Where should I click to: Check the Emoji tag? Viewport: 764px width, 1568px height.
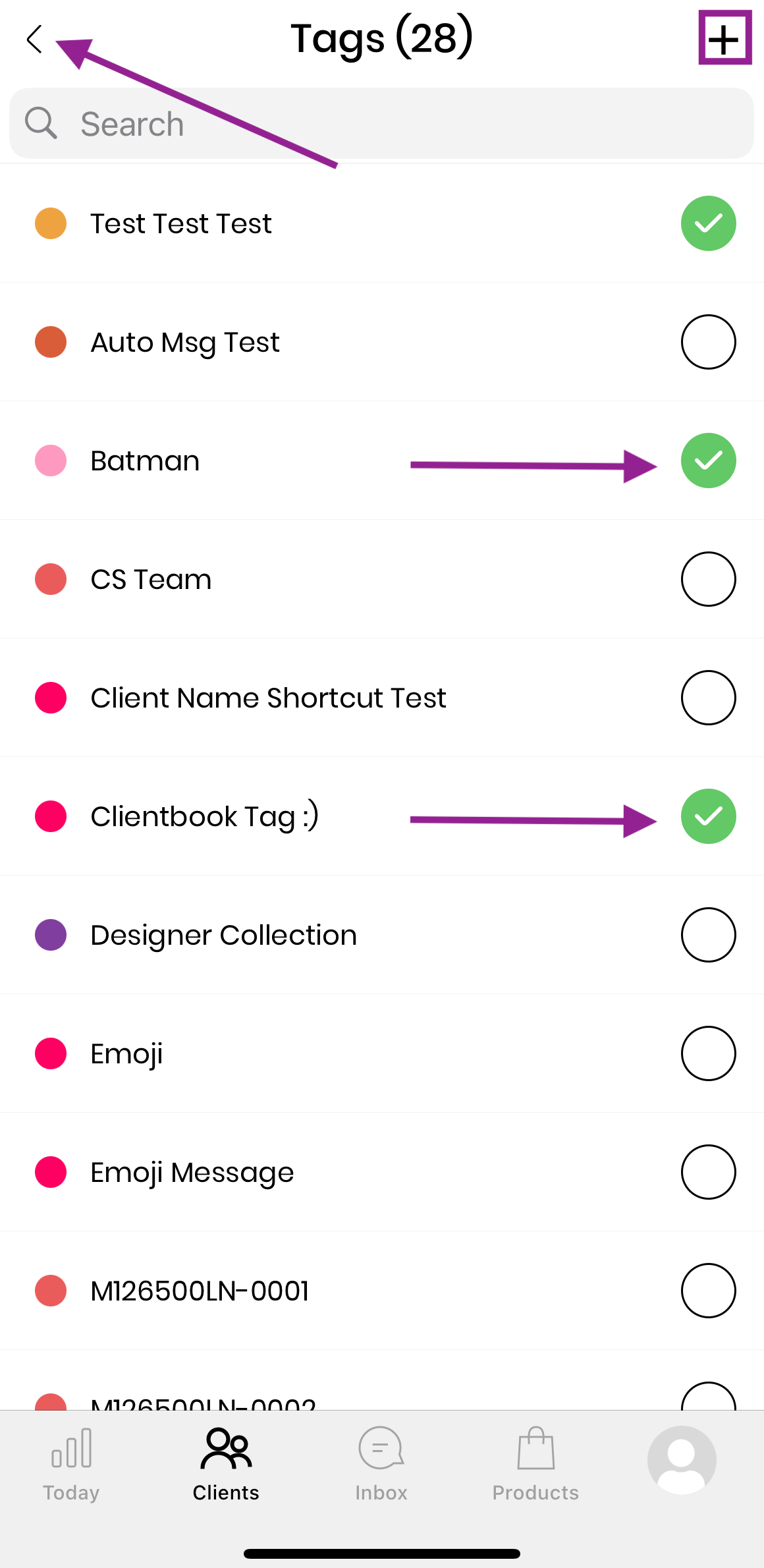708,1053
